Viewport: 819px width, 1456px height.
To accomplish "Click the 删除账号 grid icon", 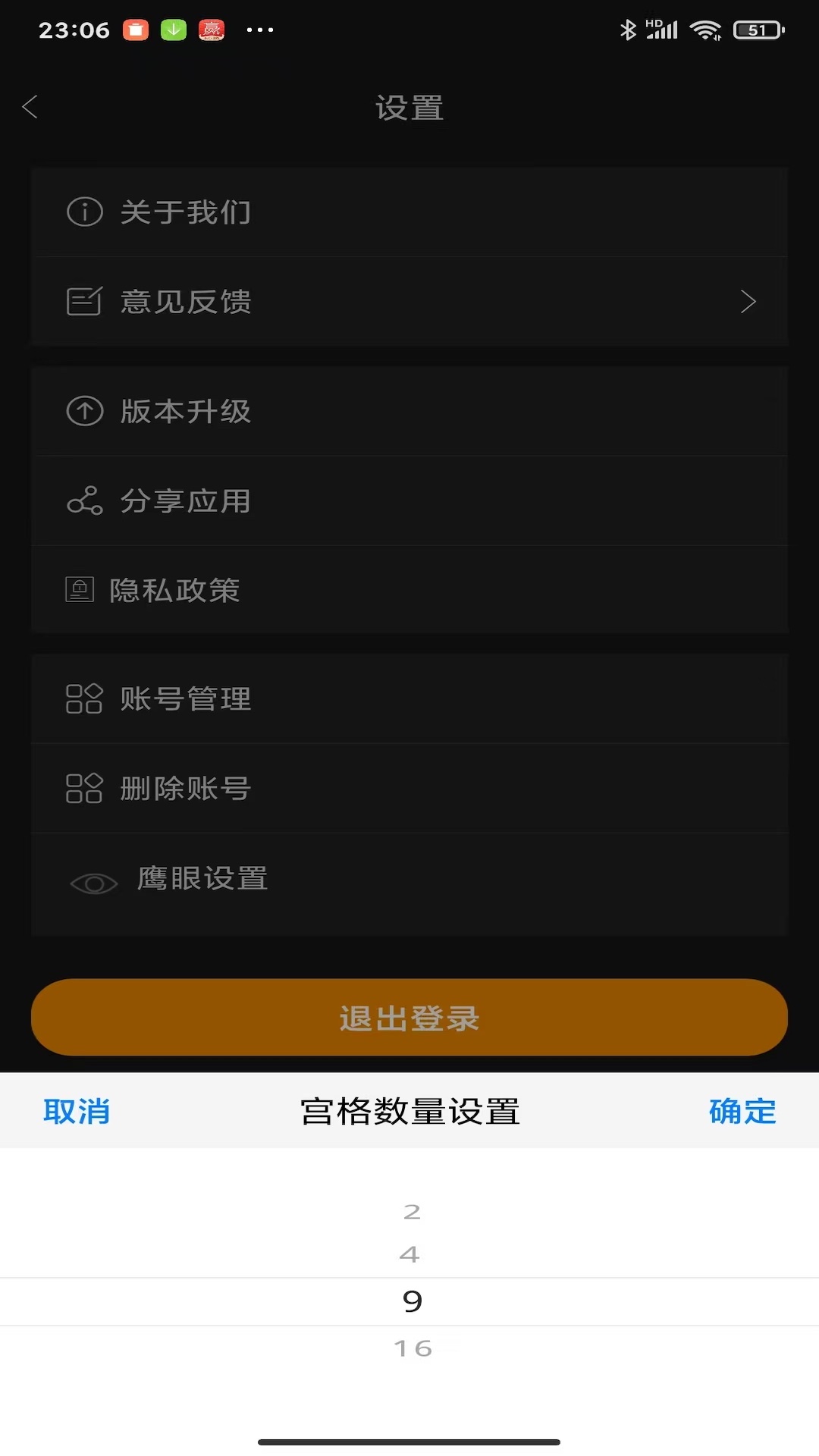I will [x=84, y=788].
